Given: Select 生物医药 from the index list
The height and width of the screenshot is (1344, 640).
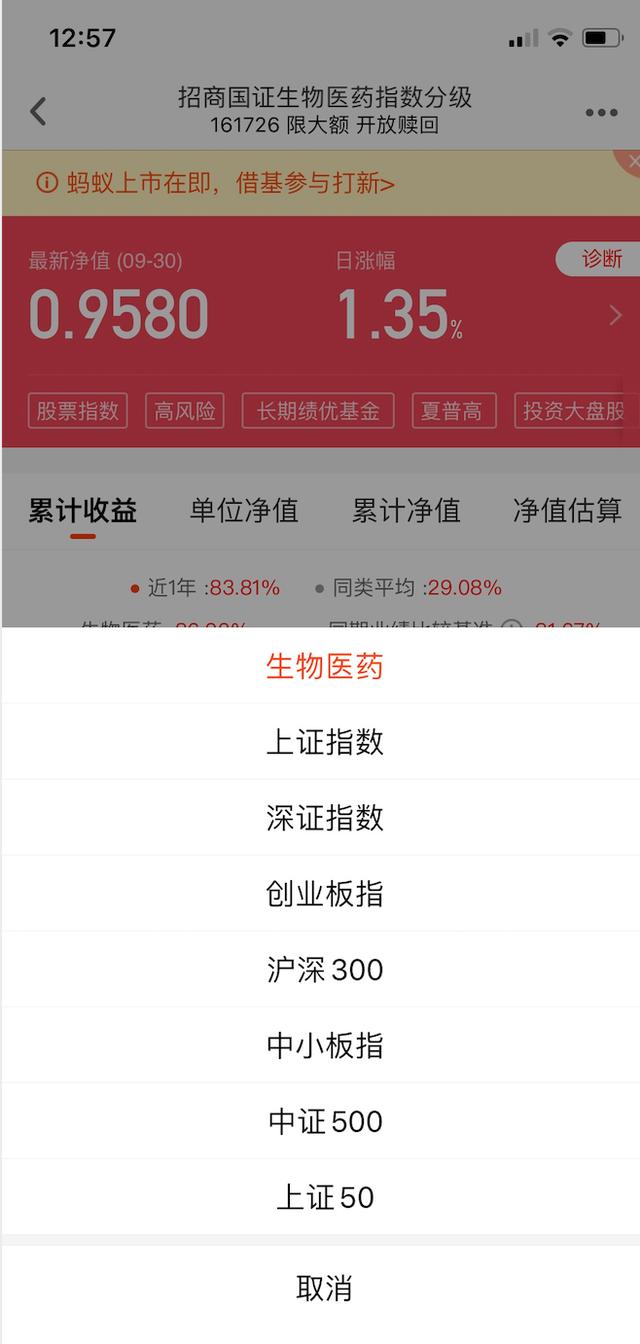Looking at the screenshot, I should click(x=324, y=667).
